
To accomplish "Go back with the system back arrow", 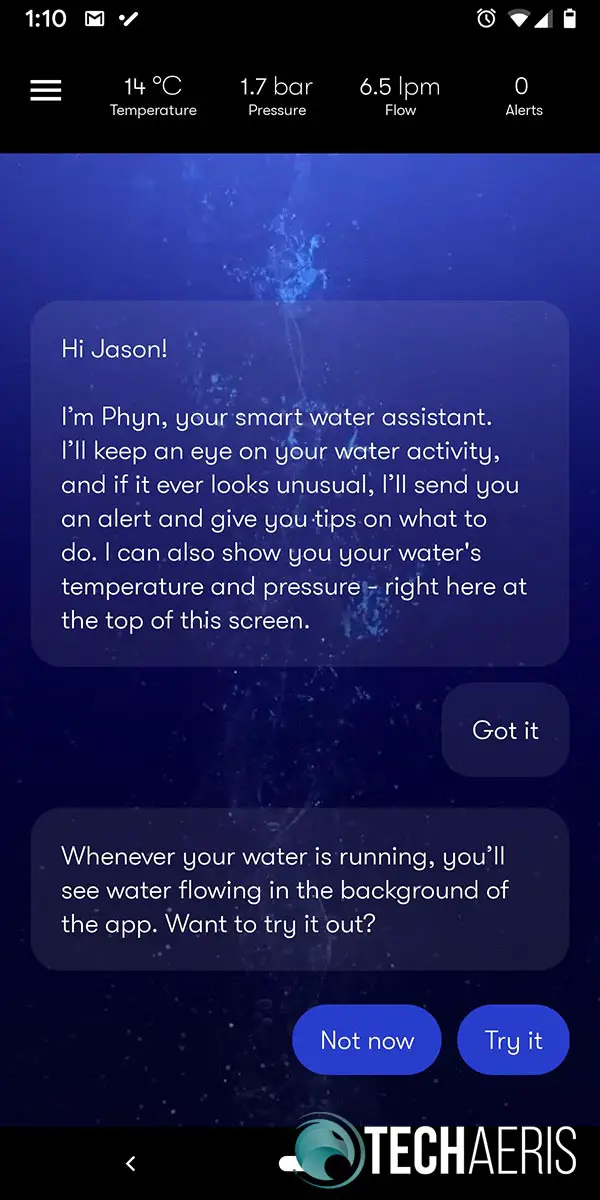I will tap(130, 1163).
